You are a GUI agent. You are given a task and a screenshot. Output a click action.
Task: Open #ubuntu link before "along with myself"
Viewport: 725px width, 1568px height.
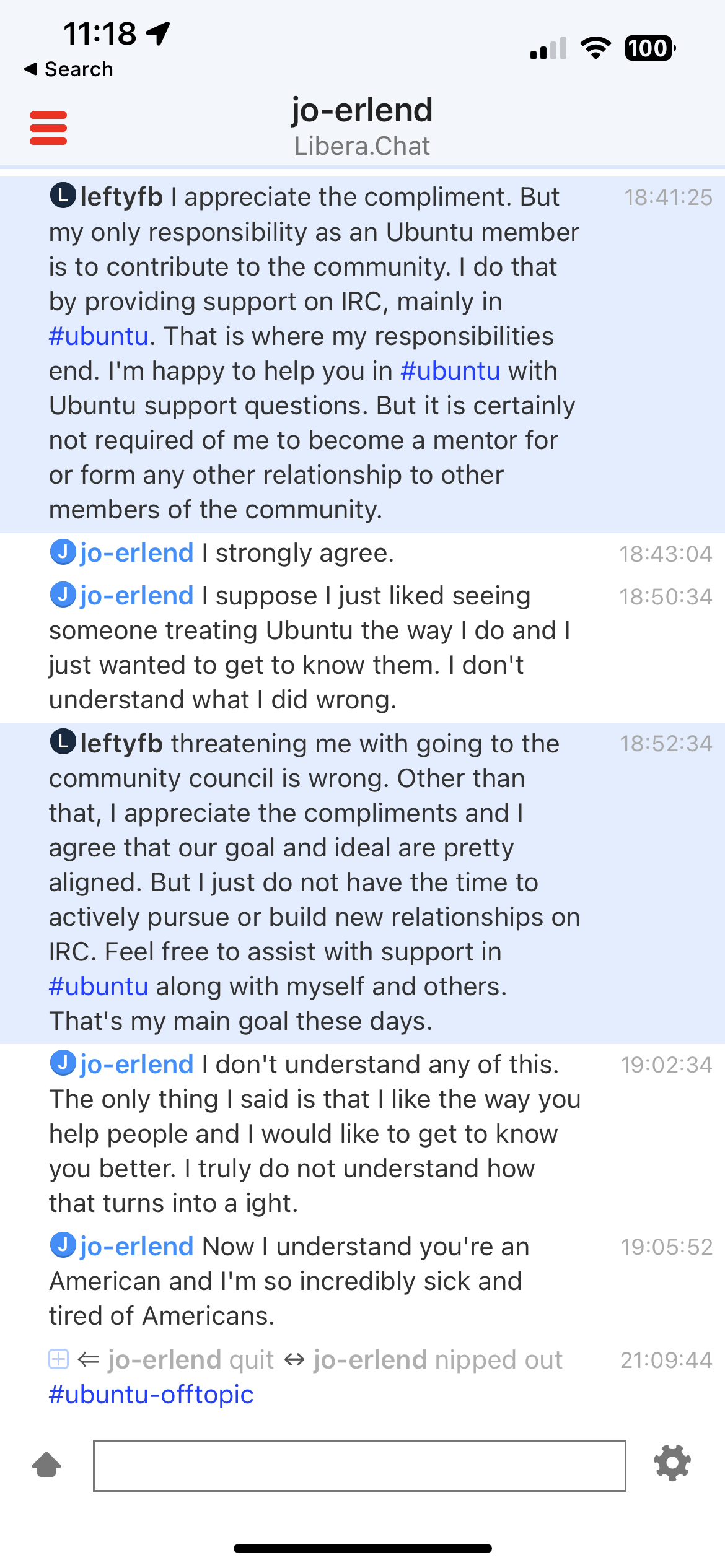(x=99, y=987)
